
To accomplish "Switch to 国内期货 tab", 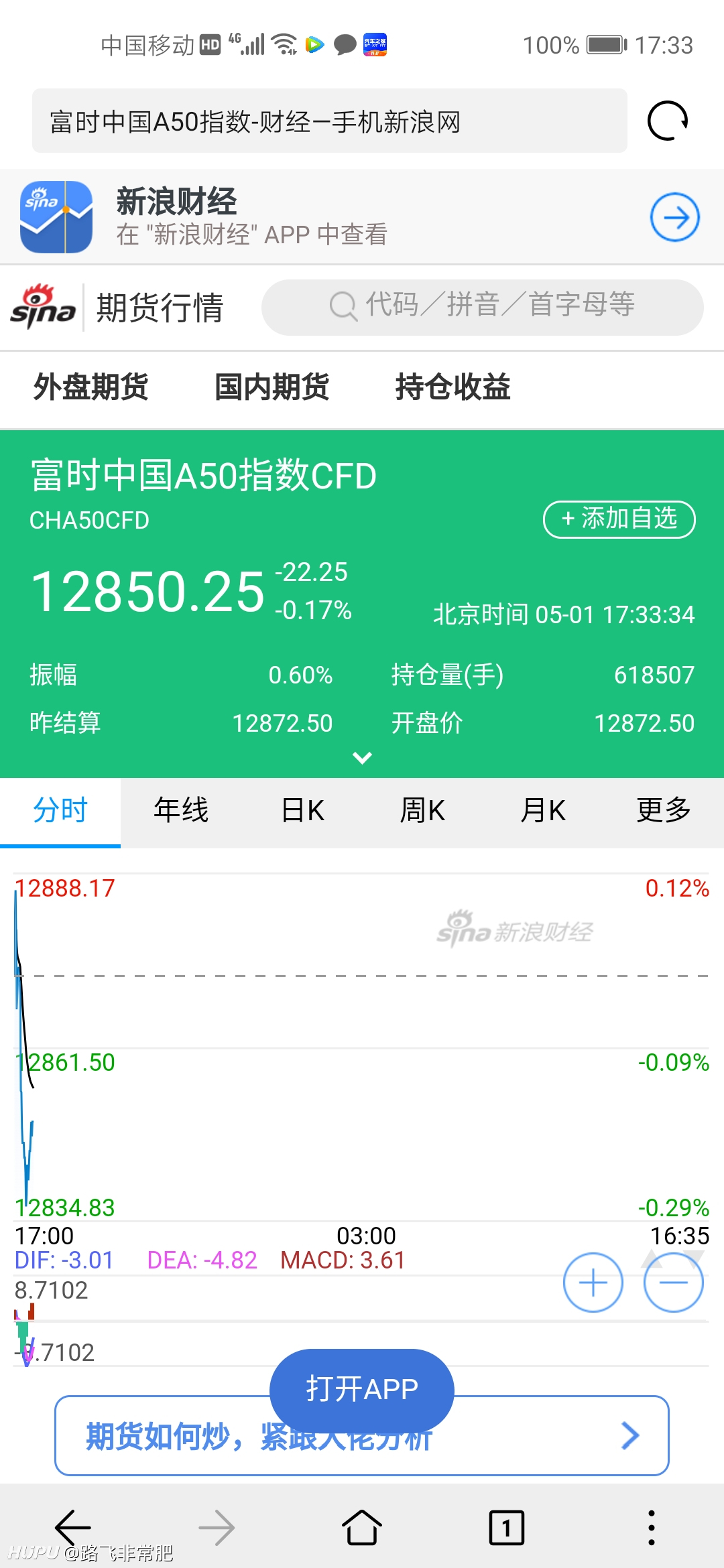I will (272, 387).
